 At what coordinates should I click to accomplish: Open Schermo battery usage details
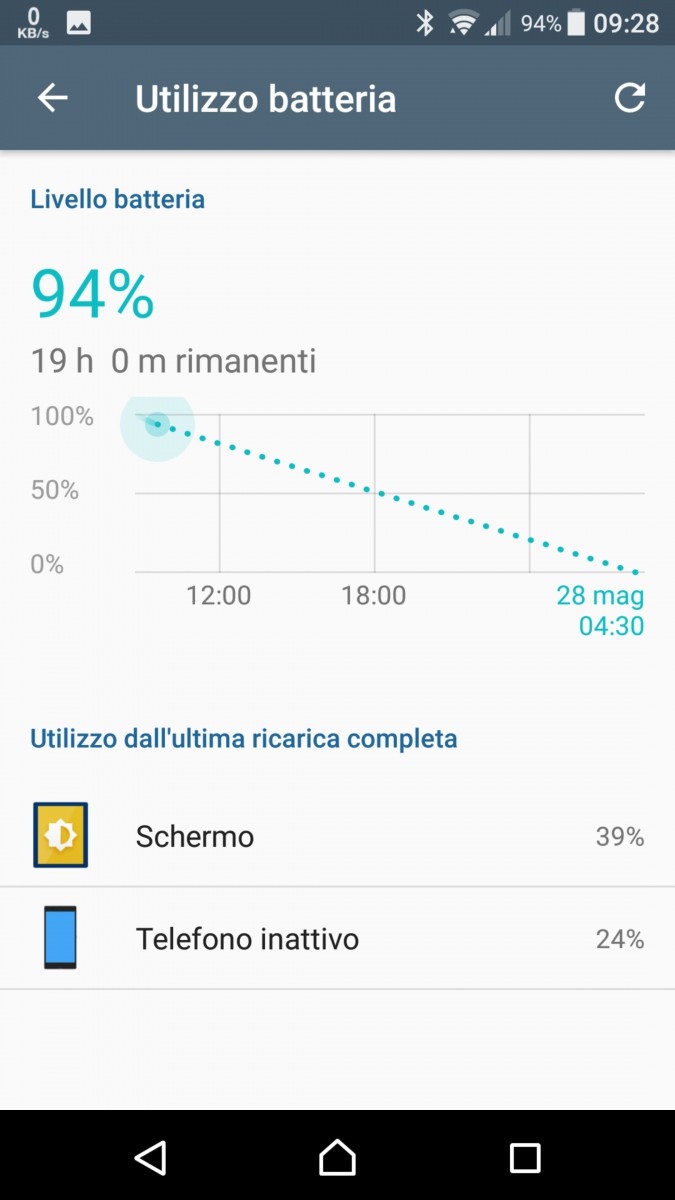click(x=337, y=836)
